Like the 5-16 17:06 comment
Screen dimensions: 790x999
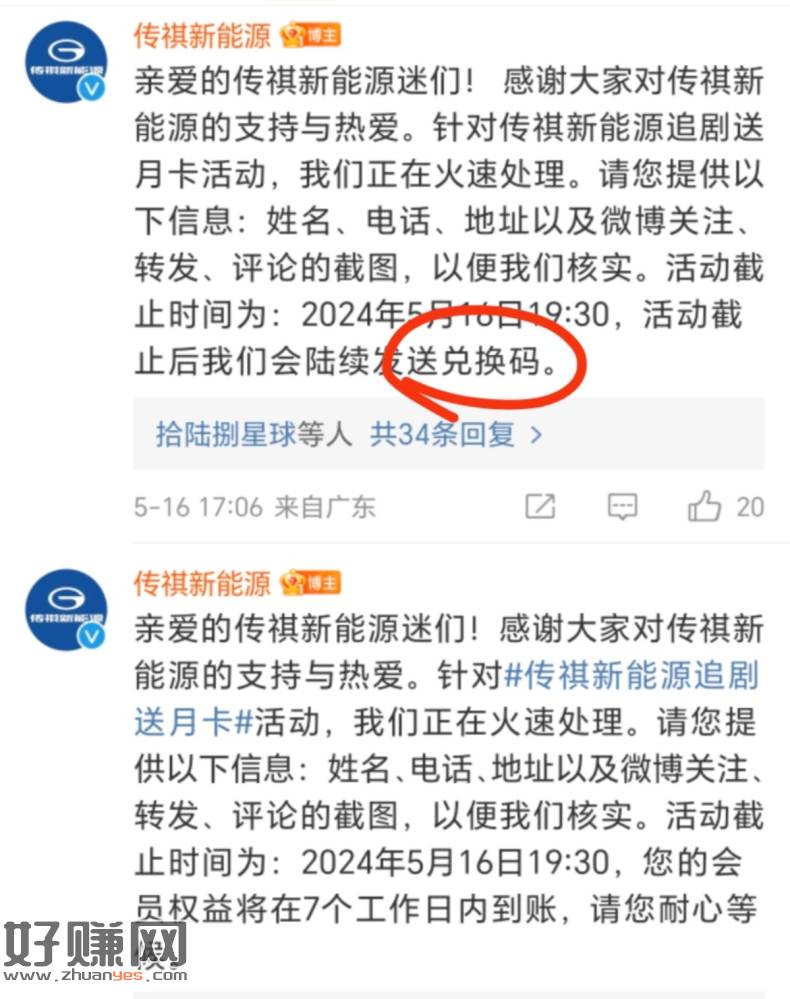coord(705,507)
